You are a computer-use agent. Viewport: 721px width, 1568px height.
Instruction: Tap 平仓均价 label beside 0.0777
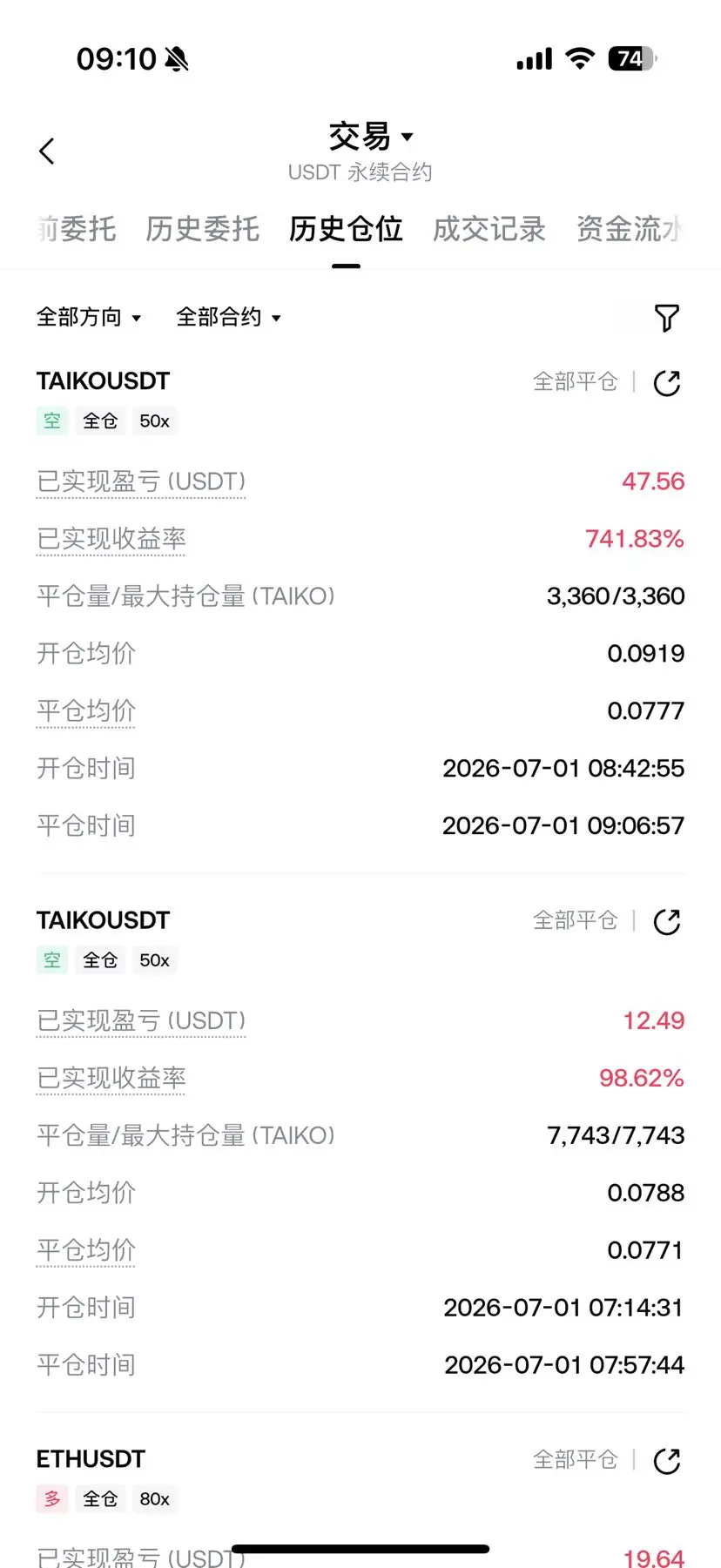coord(86,711)
